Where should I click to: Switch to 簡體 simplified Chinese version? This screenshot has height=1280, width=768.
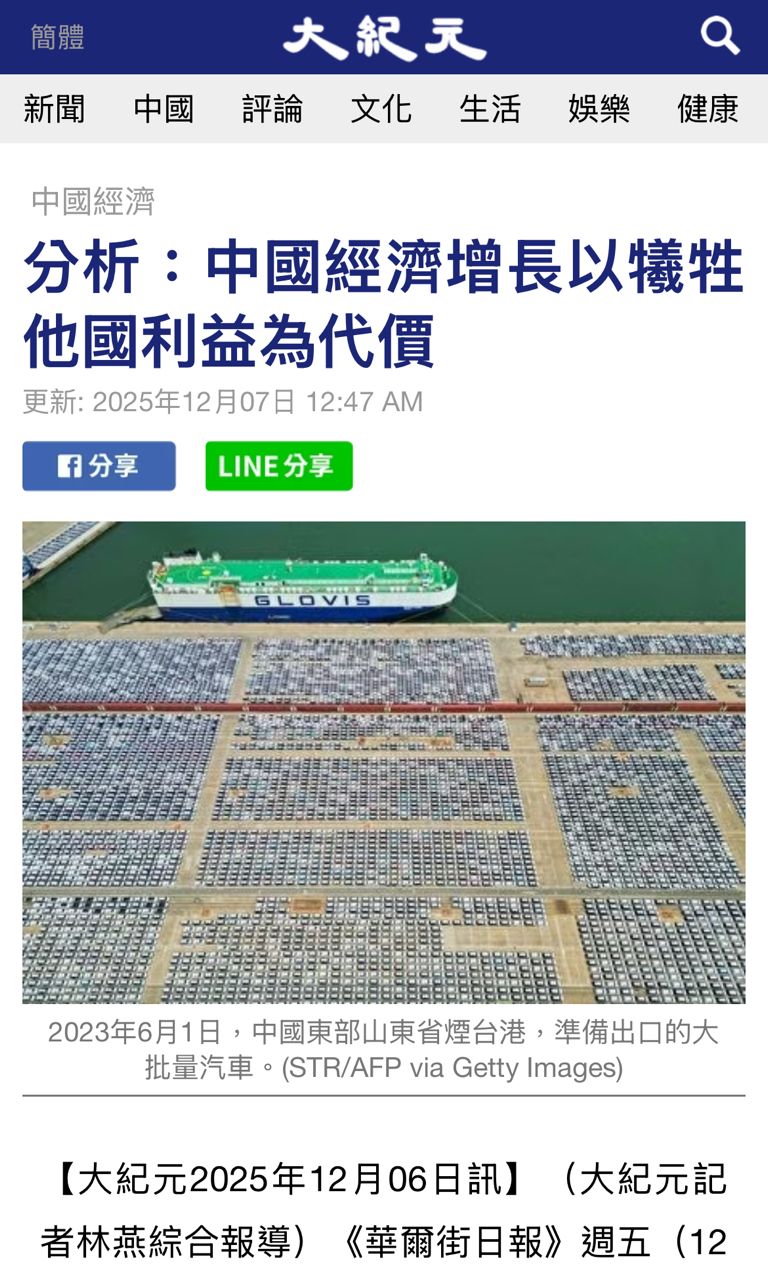point(57,37)
